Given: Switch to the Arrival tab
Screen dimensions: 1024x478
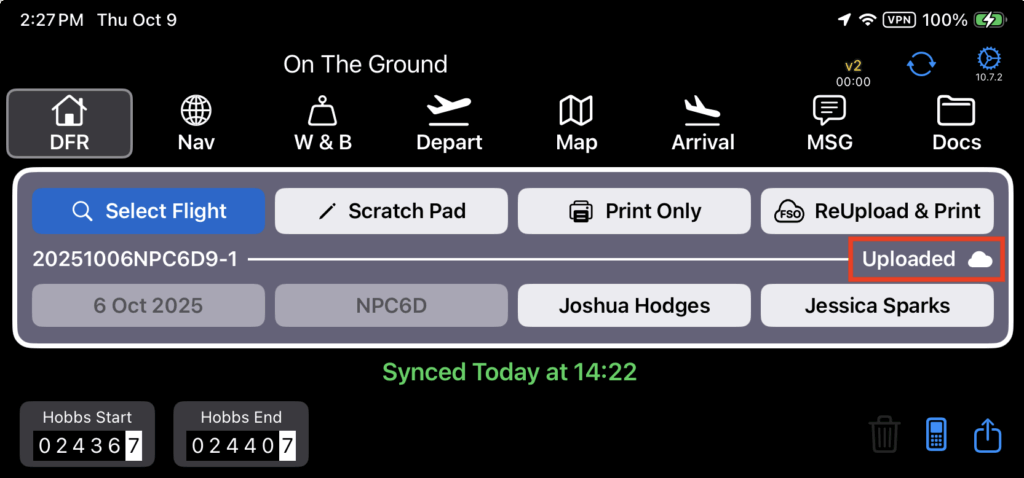Looking at the screenshot, I should point(703,123).
